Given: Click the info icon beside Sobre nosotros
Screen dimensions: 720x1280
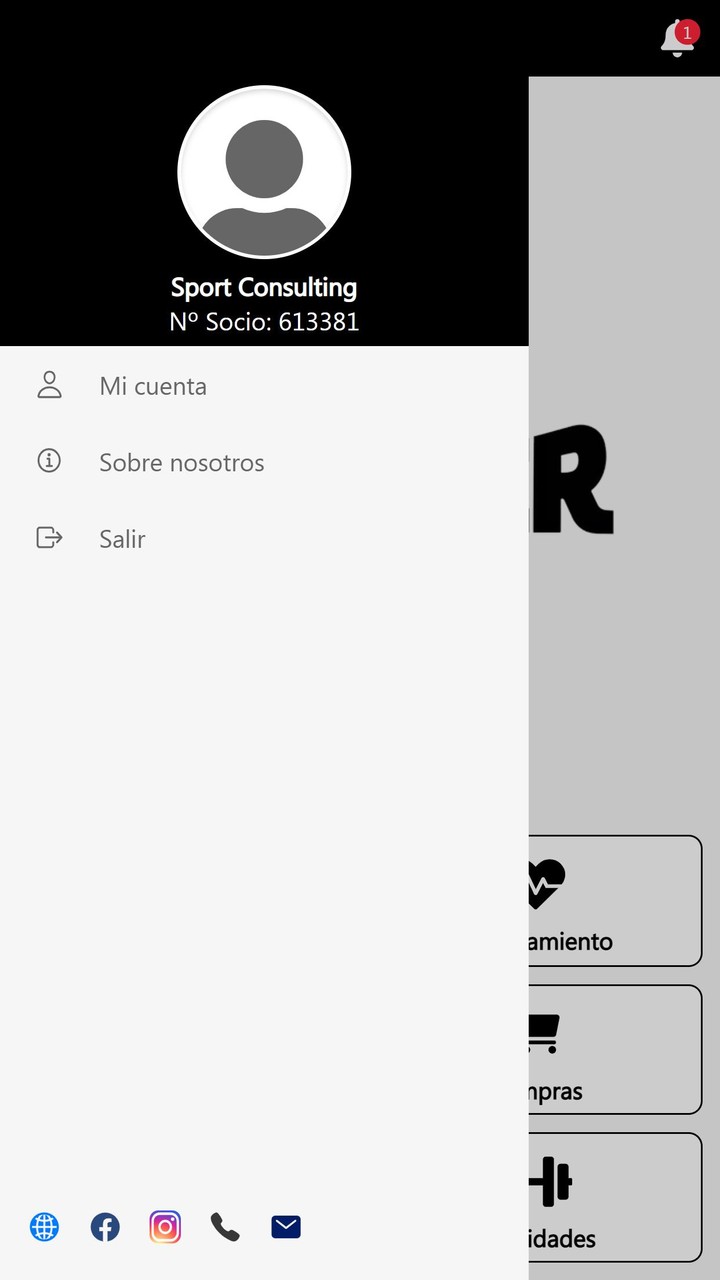Looking at the screenshot, I should click(x=49, y=460).
